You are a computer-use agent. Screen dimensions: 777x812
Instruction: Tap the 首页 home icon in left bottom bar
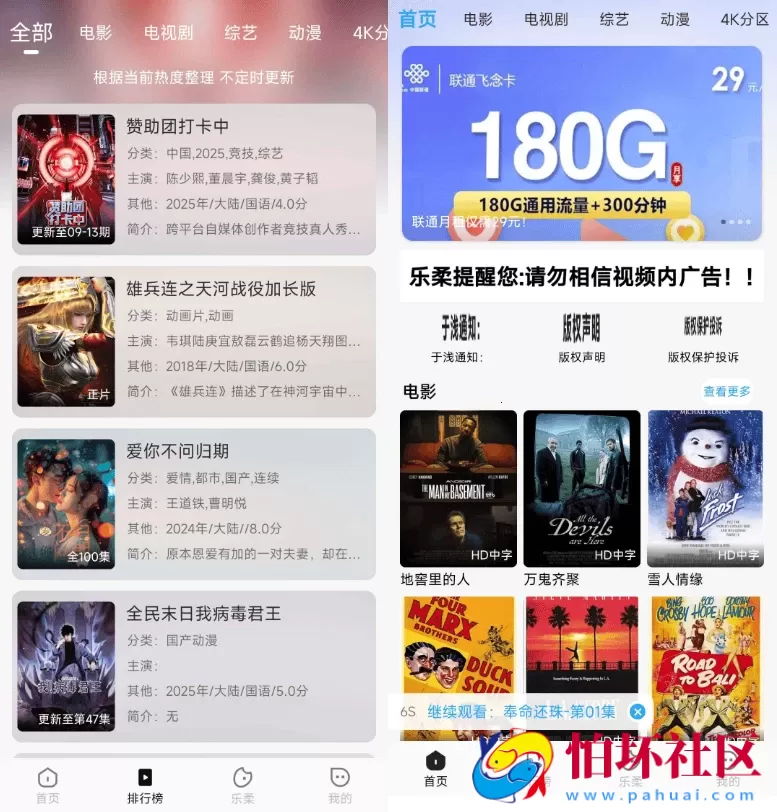(x=47, y=775)
